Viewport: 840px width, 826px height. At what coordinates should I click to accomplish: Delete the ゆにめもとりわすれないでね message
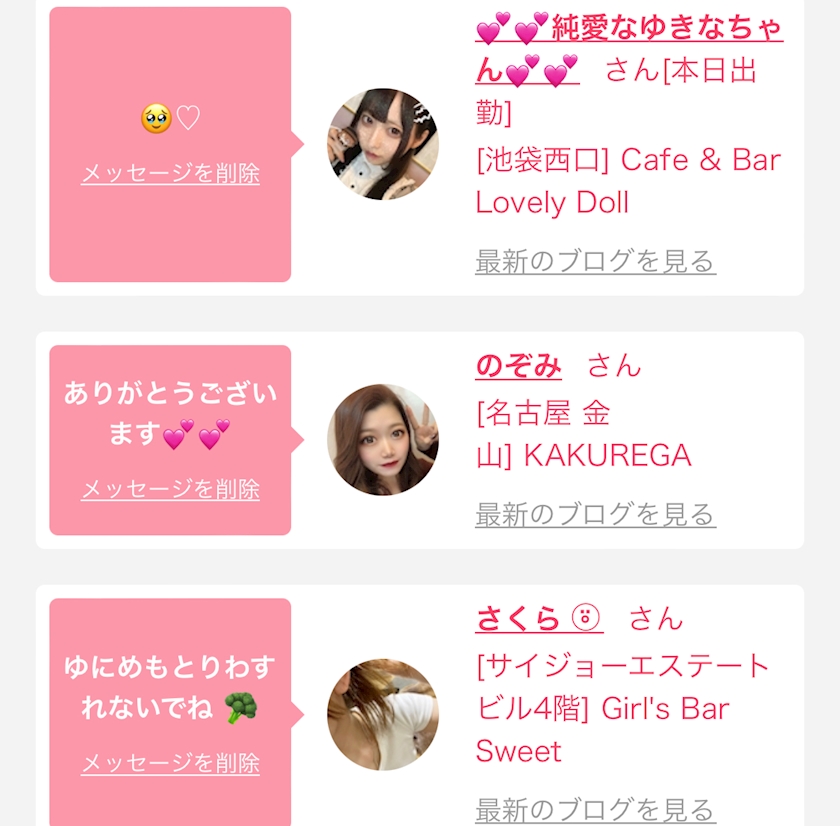click(170, 764)
